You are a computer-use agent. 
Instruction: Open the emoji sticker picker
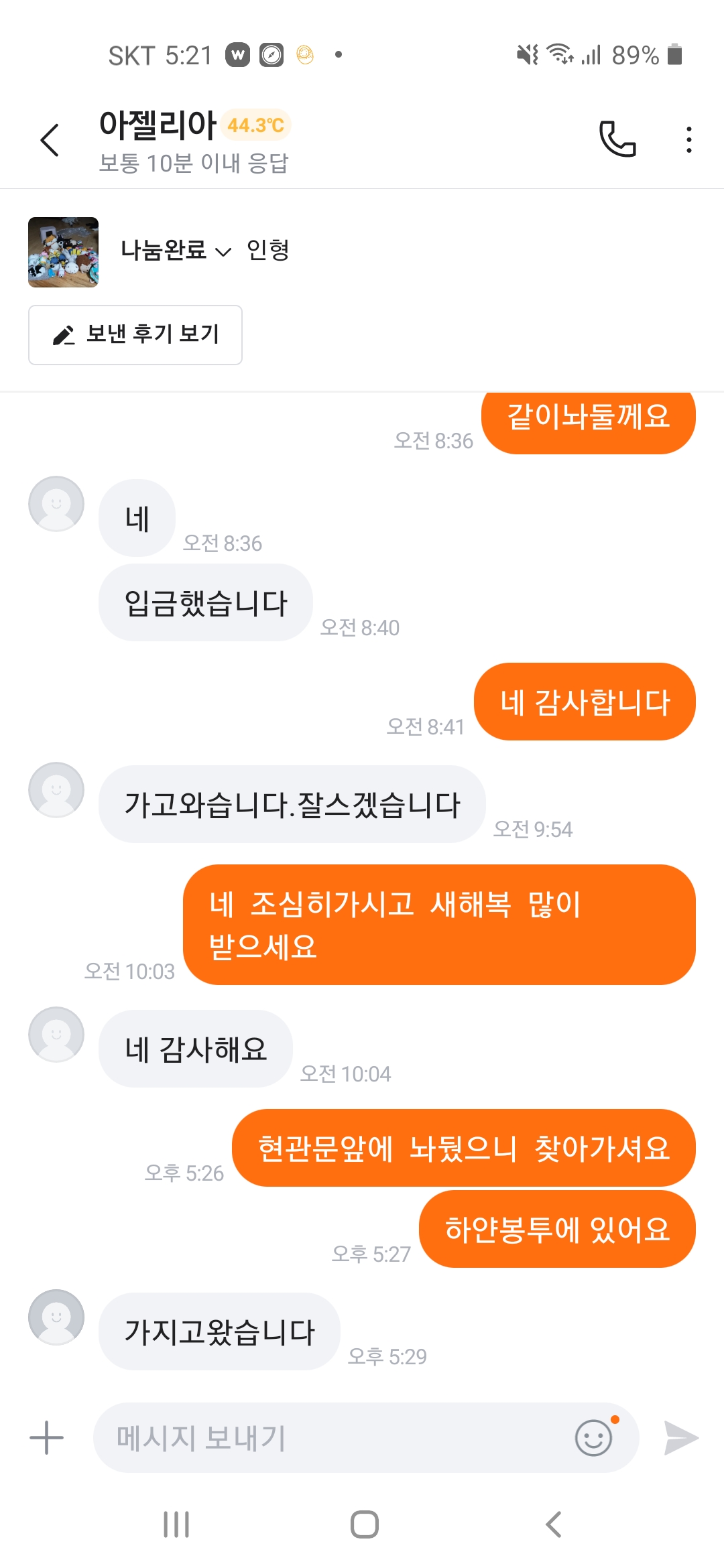point(594,1438)
